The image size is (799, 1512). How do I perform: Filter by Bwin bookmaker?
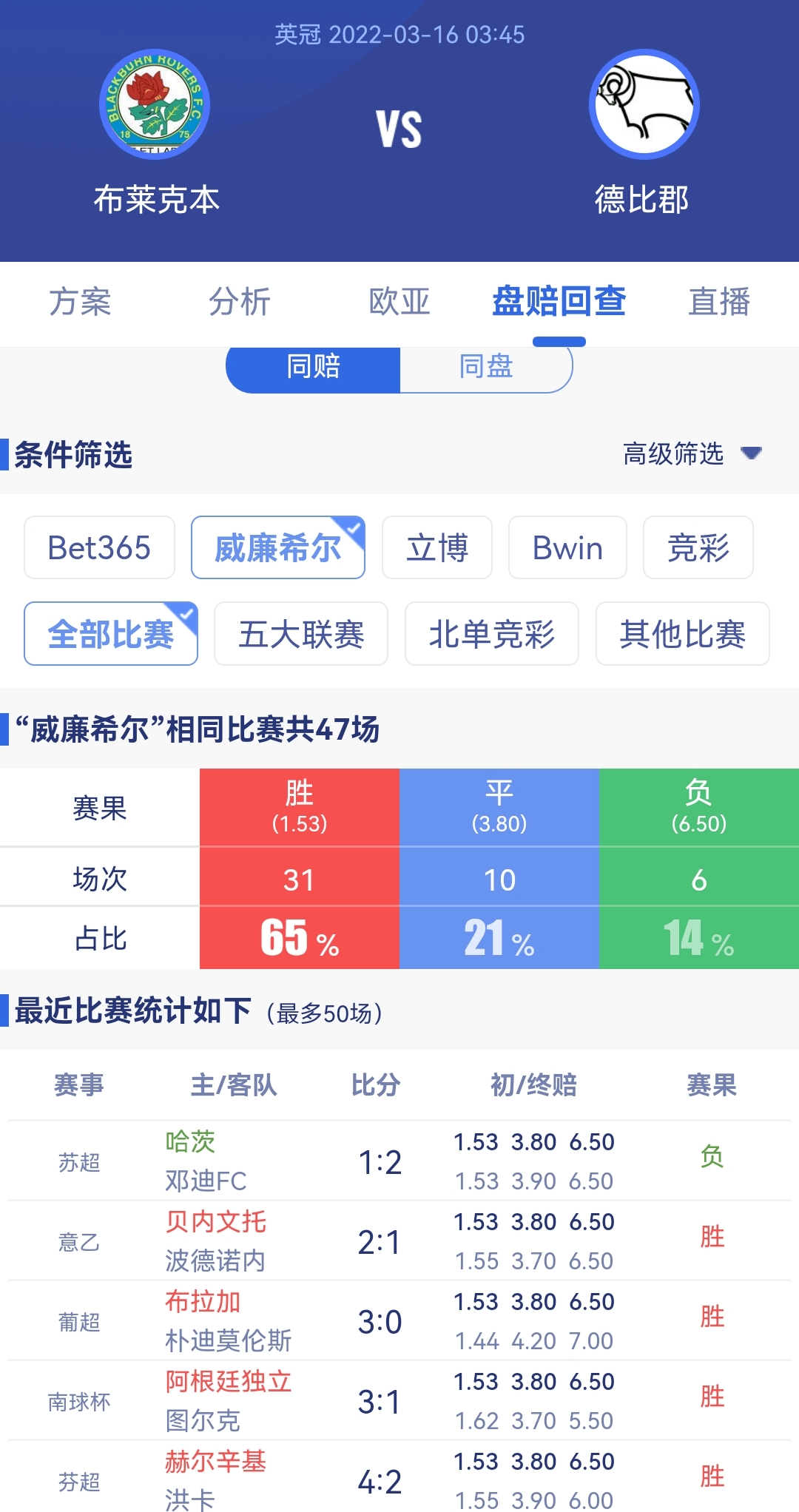(567, 547)
